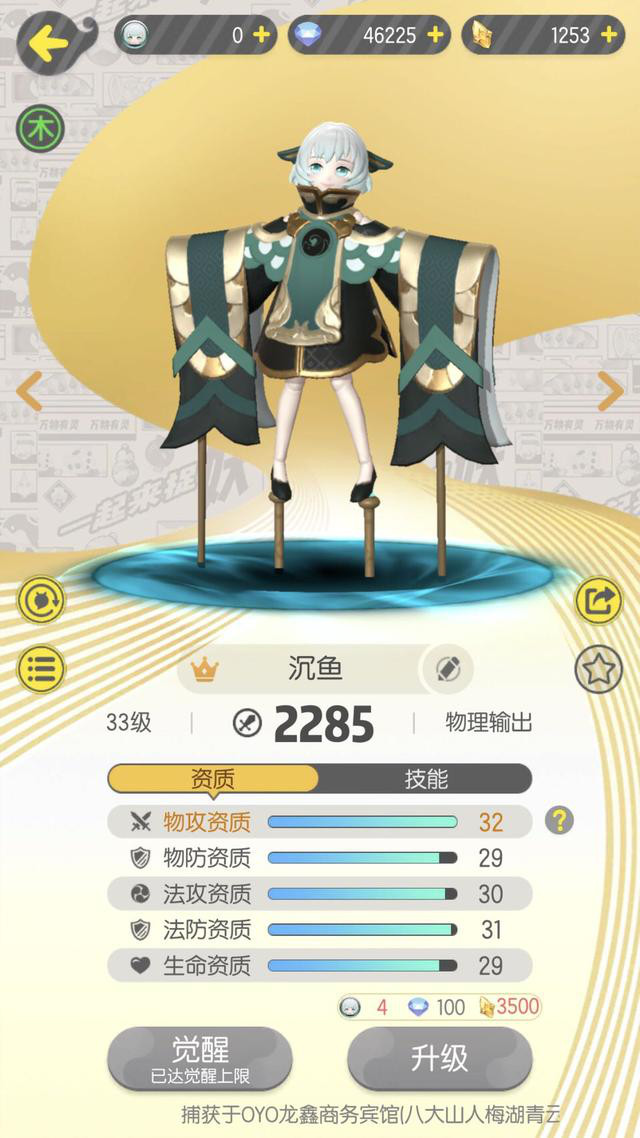Tap the rotate view icon
Viewport: 640px width, 1138px height.
click(x=41, y=601)
